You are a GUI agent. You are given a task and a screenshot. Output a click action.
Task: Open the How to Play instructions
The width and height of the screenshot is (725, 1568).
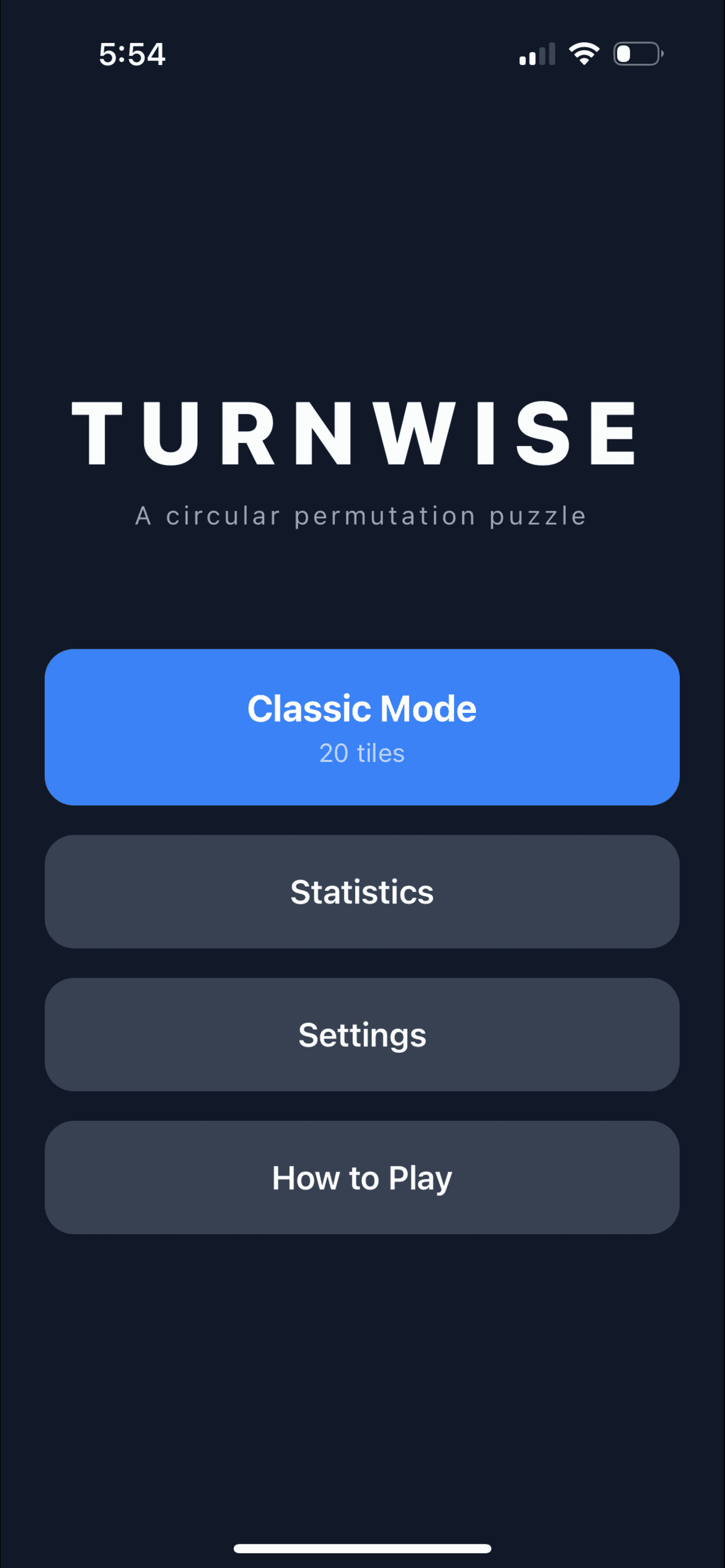pos(361,1177)
